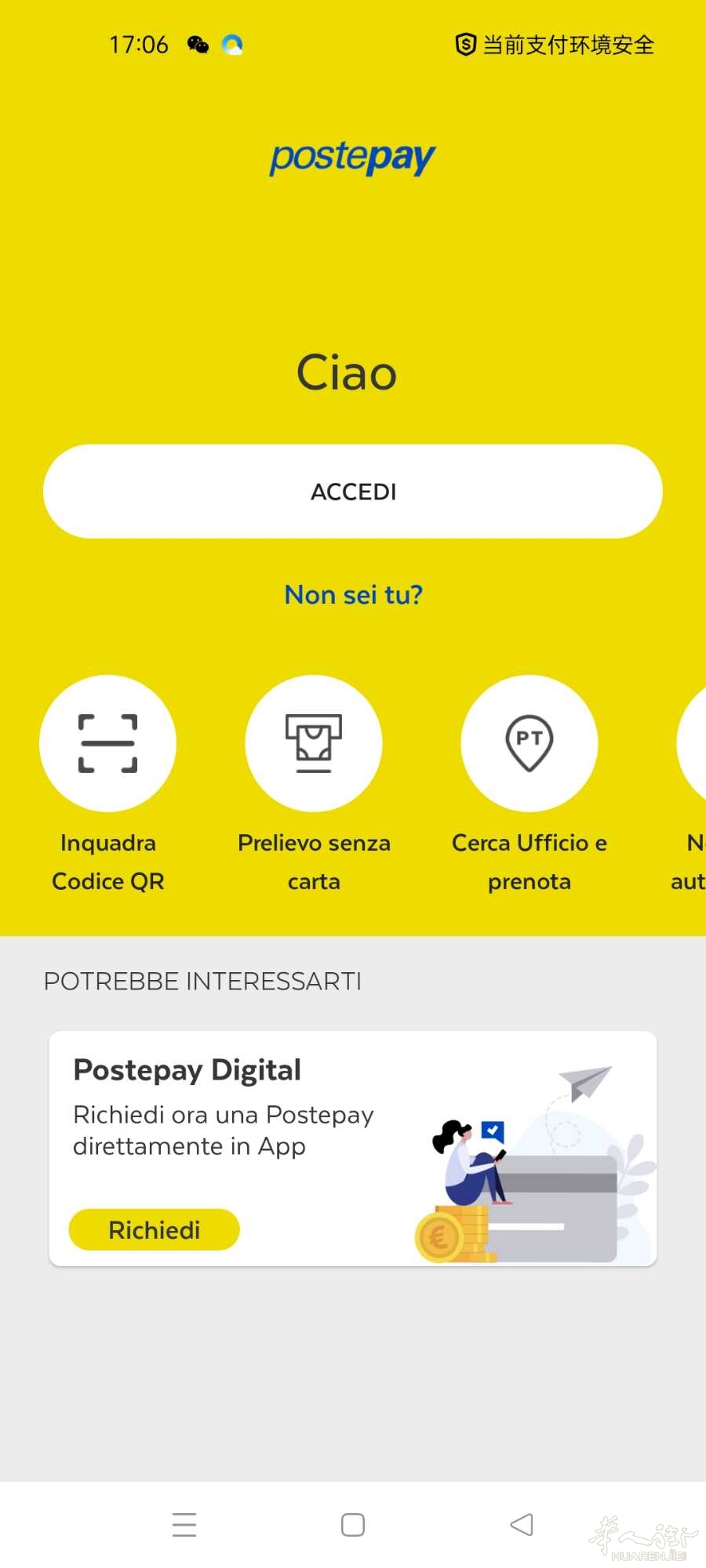Tap the partially visible quick-action icon at right edge
This screenshot has height=1568, width=706.
693,743
